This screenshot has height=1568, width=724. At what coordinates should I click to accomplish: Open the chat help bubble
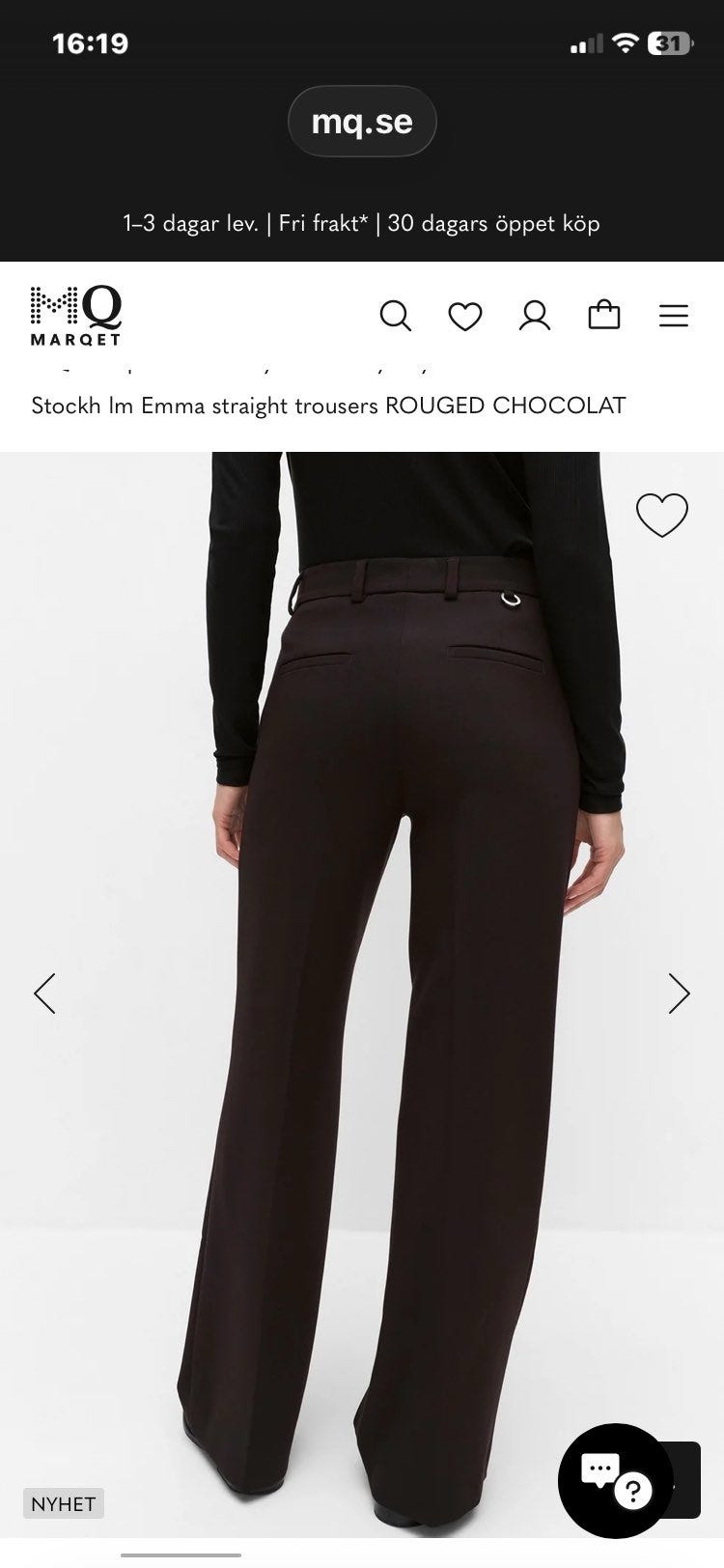[x=615, y=1481]
